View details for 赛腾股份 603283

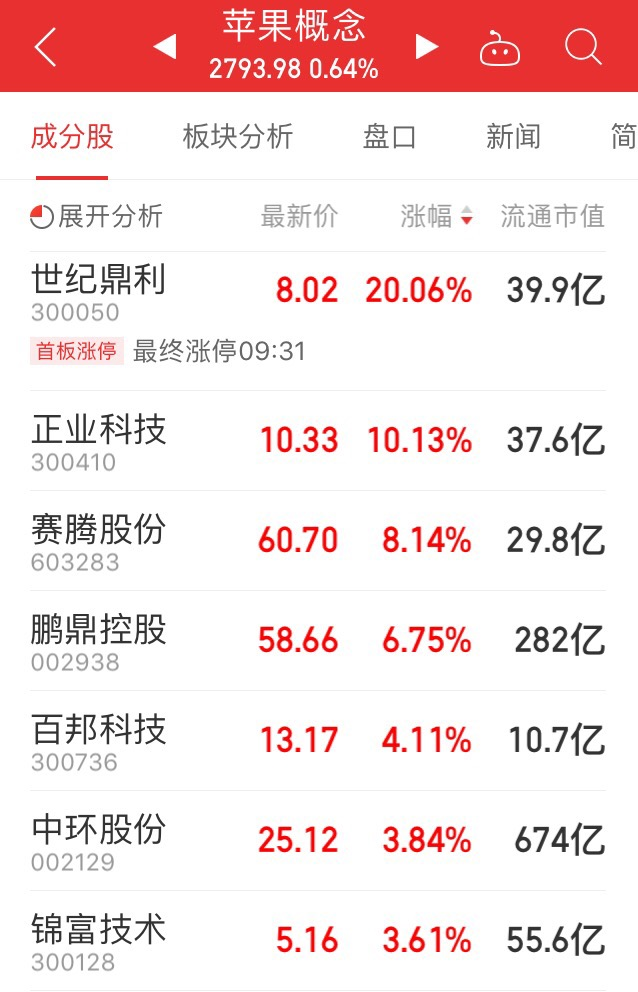pyautogui.click(x=98, y=541)
